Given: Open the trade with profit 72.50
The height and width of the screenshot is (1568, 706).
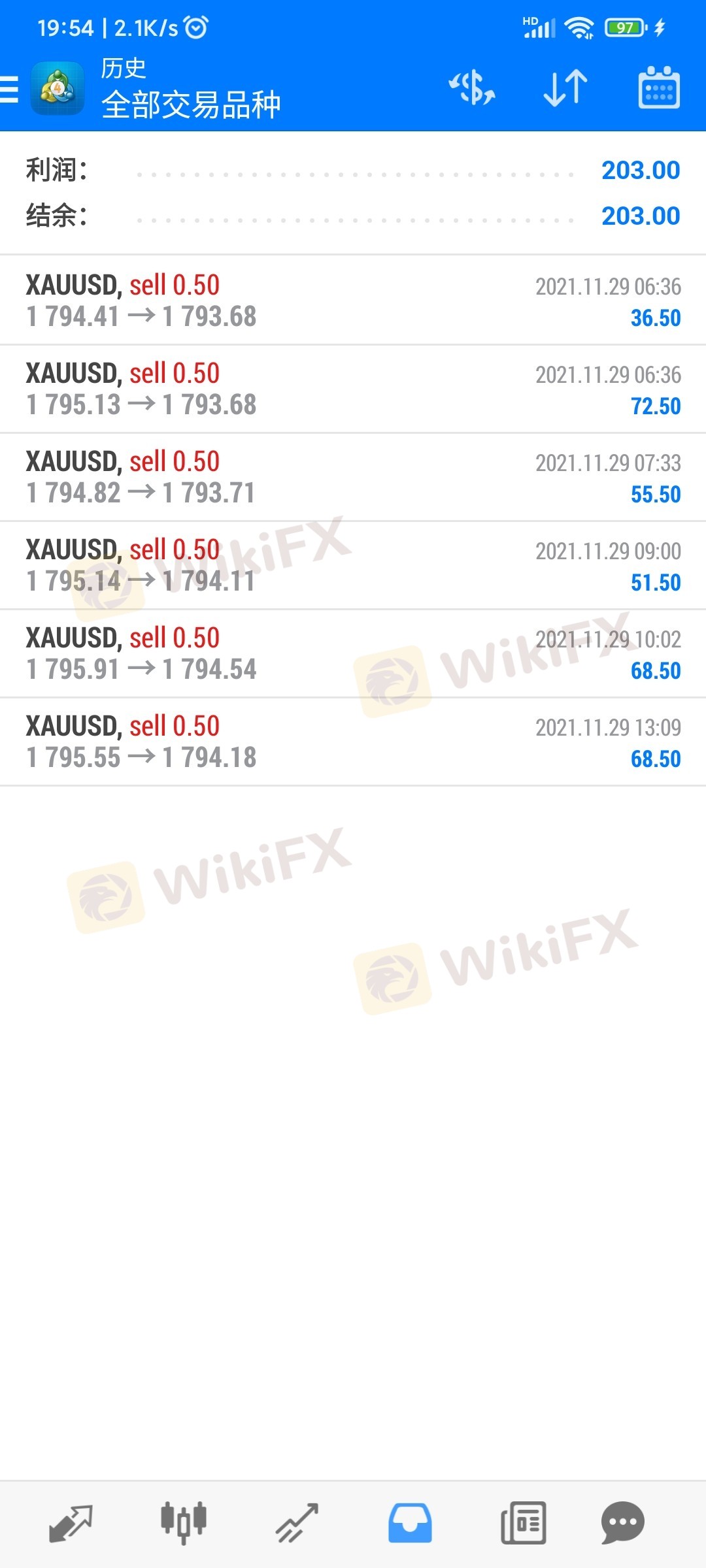Looking at the screenshot, I should 353,389.
